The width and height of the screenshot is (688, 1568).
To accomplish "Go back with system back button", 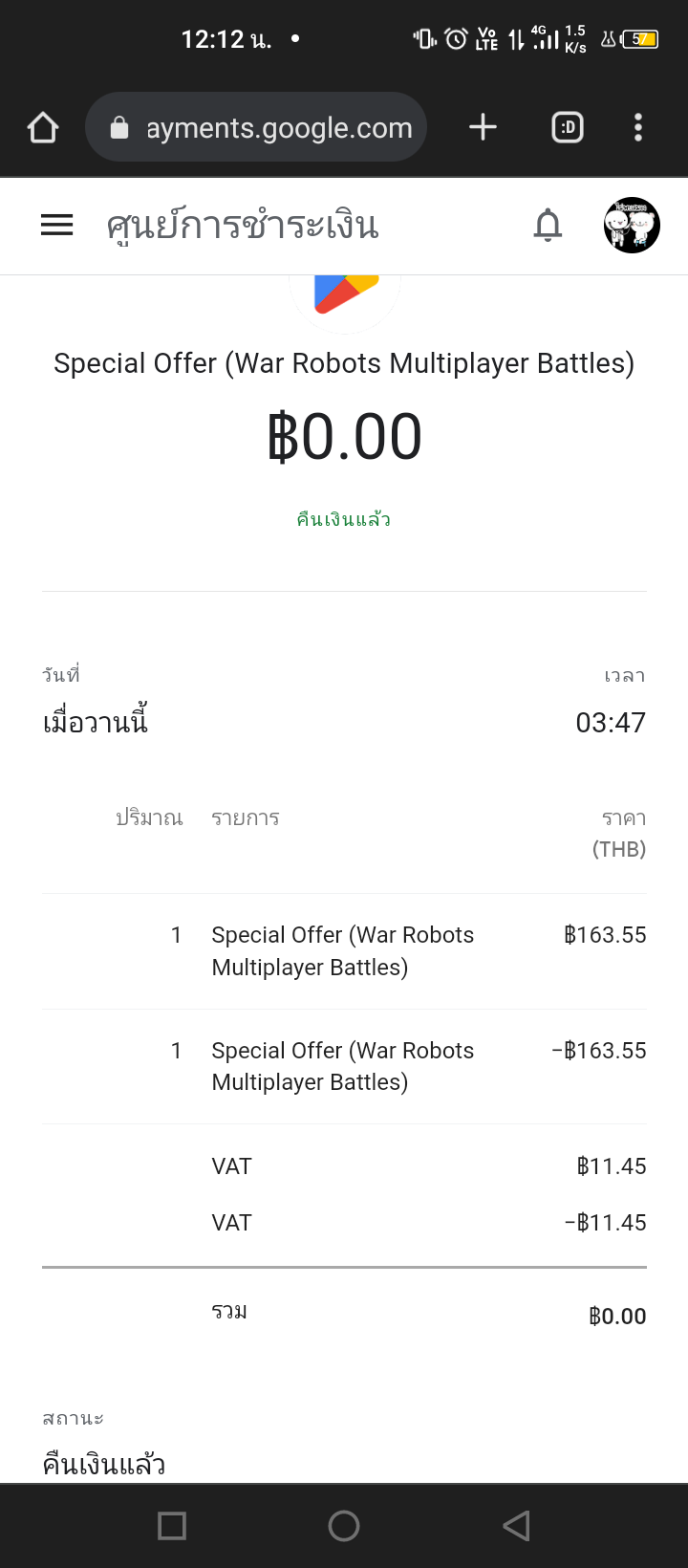I will click(x=516, y=1525).
